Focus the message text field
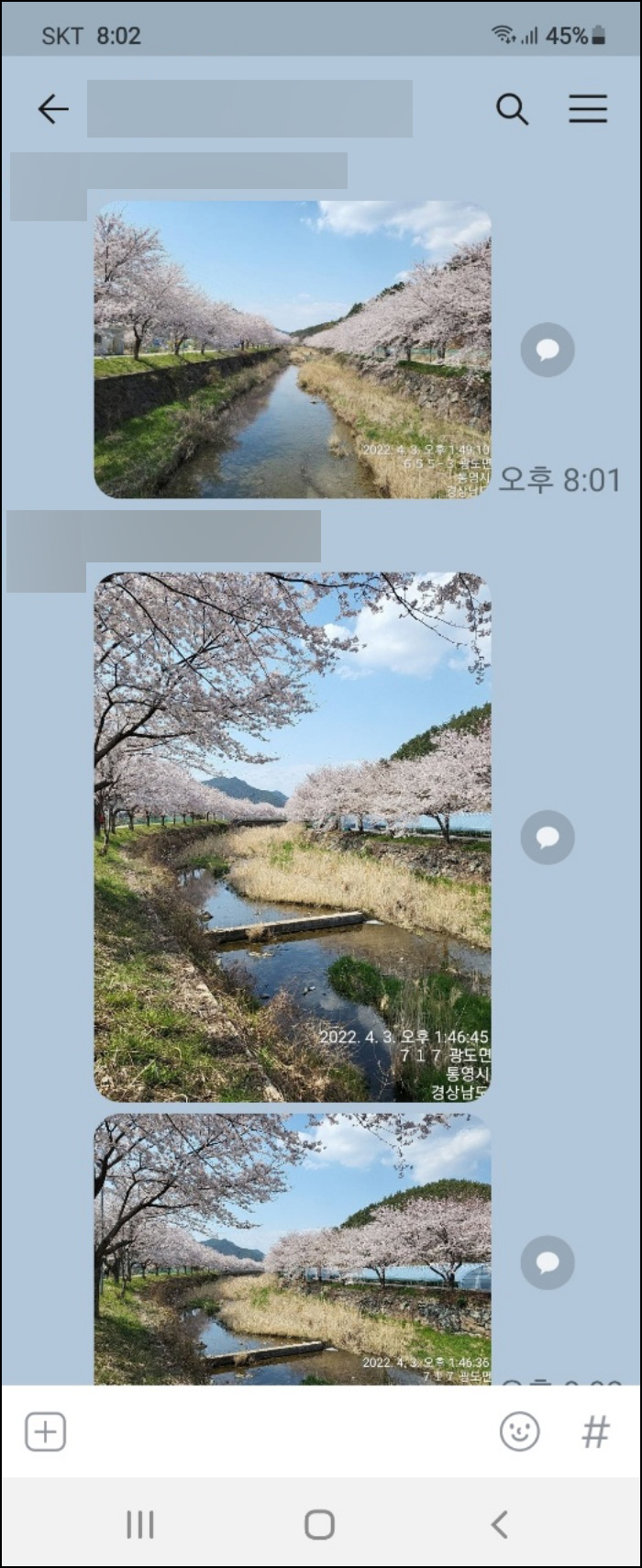Image resolution: width=642 pixels, height=1568 pixels. pos(275,1431)
